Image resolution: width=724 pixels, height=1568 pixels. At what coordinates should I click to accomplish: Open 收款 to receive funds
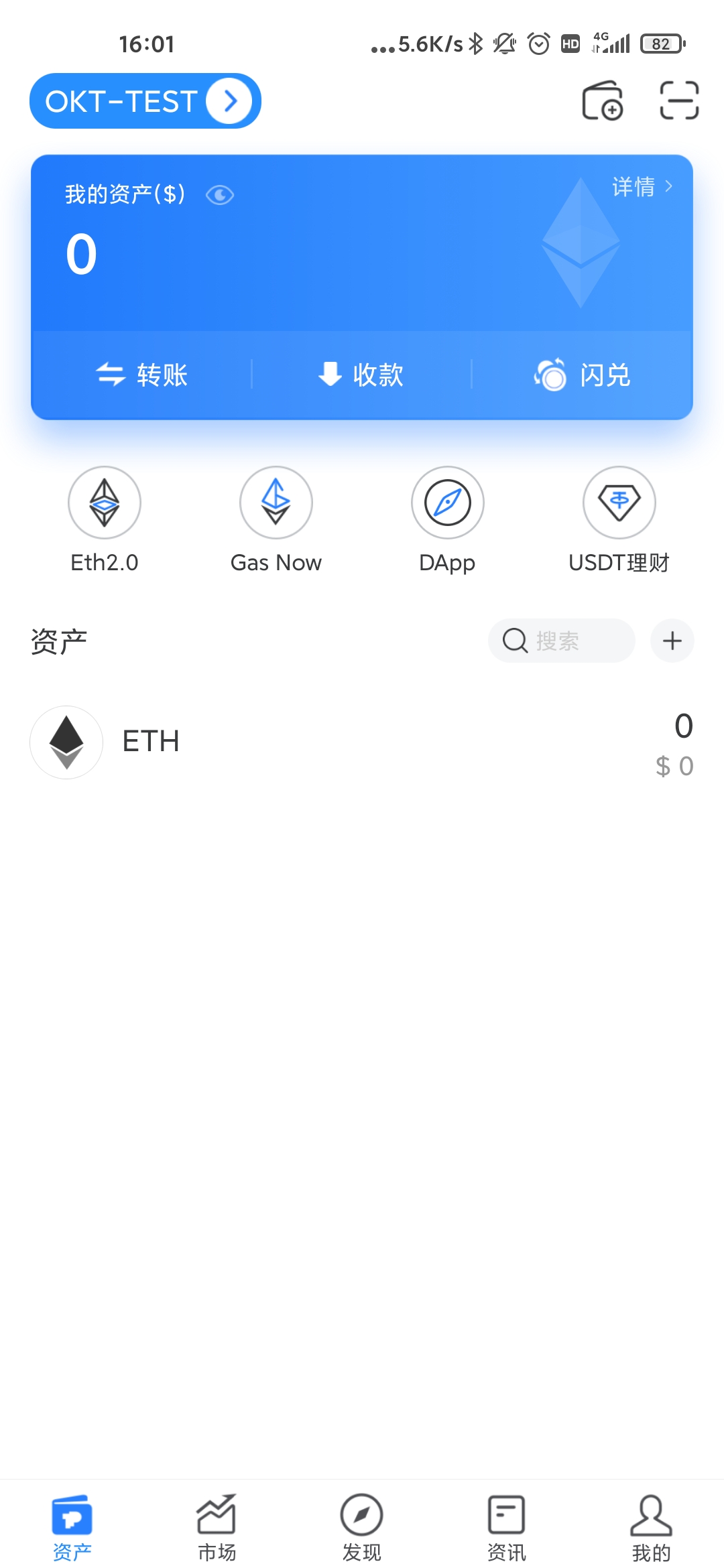361,375
